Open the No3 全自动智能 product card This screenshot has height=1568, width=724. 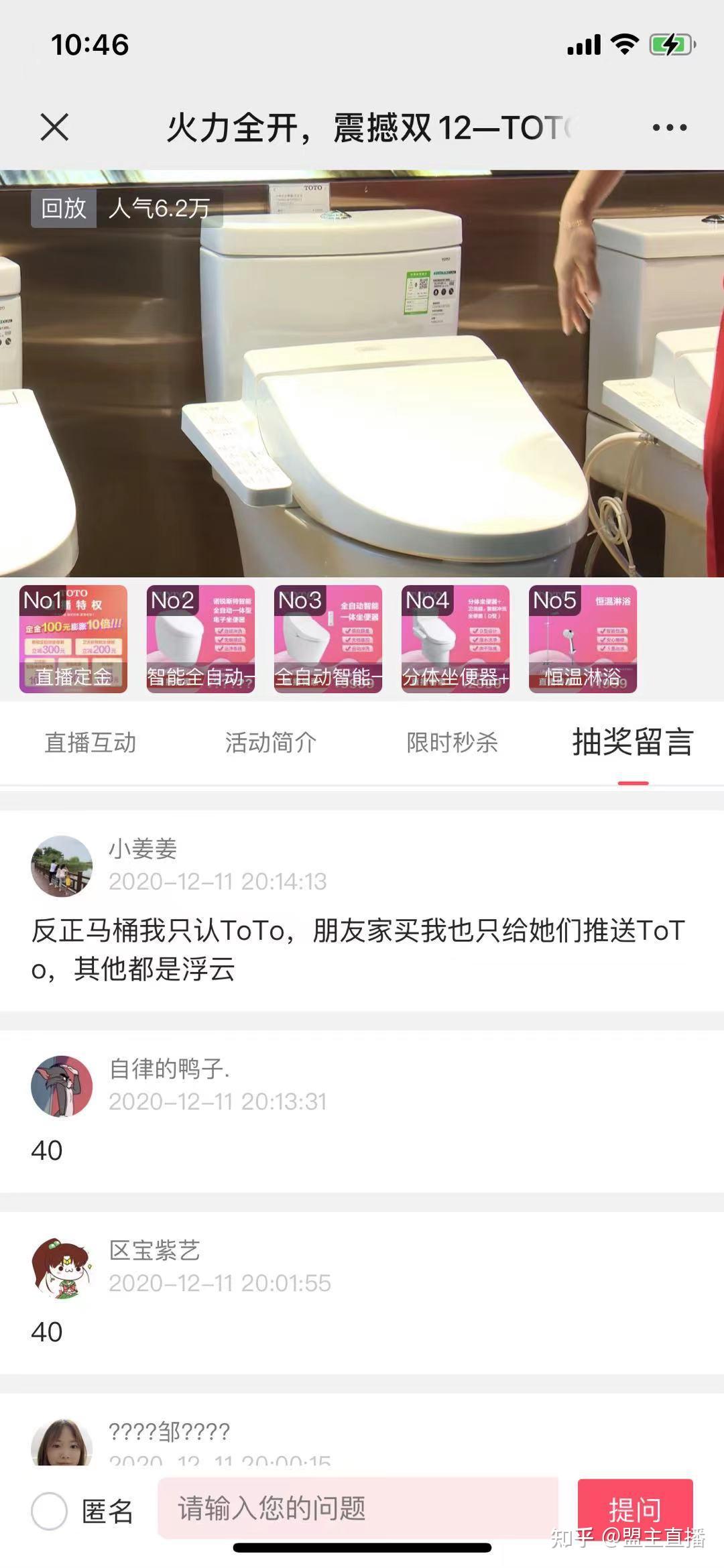click(328, 639)
